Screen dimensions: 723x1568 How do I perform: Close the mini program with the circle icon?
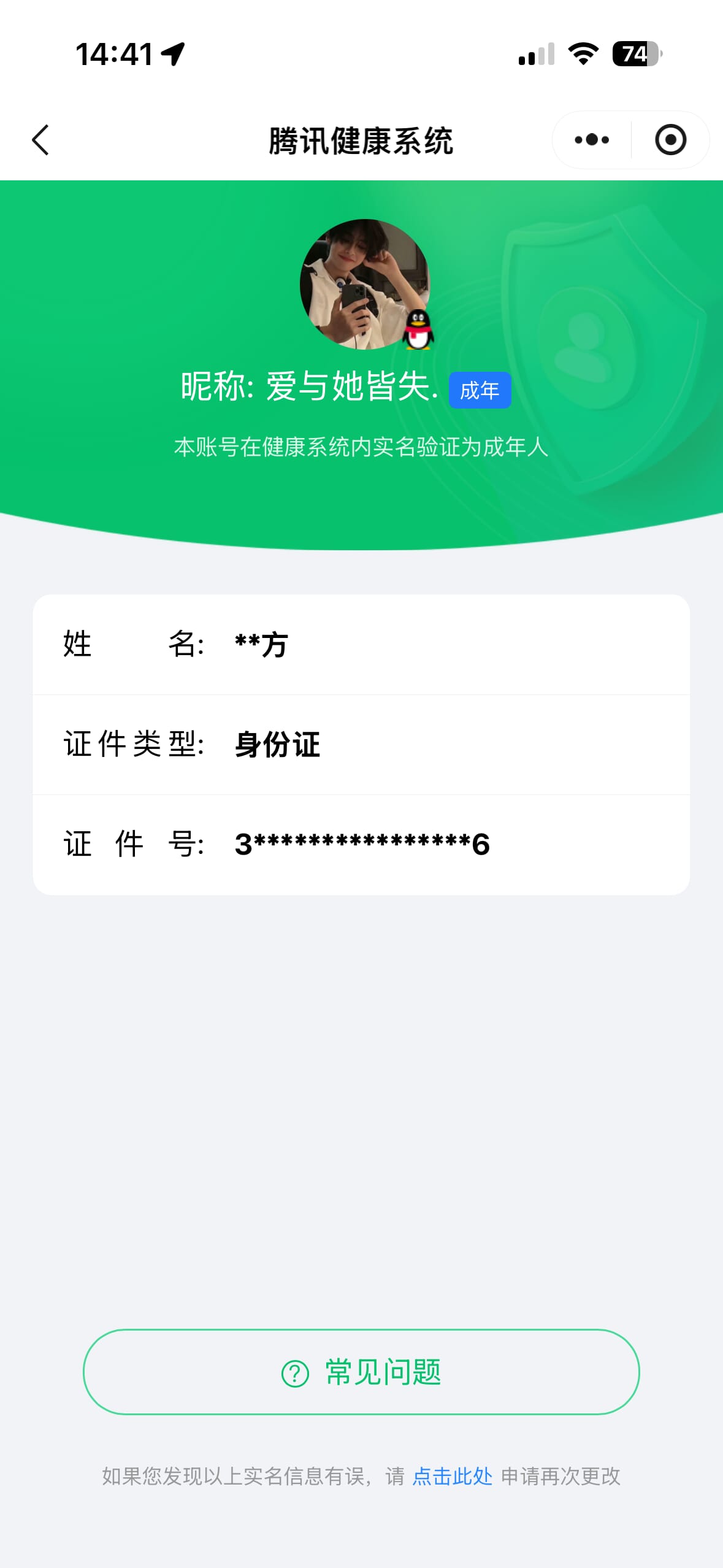click(x=670, y=140)
